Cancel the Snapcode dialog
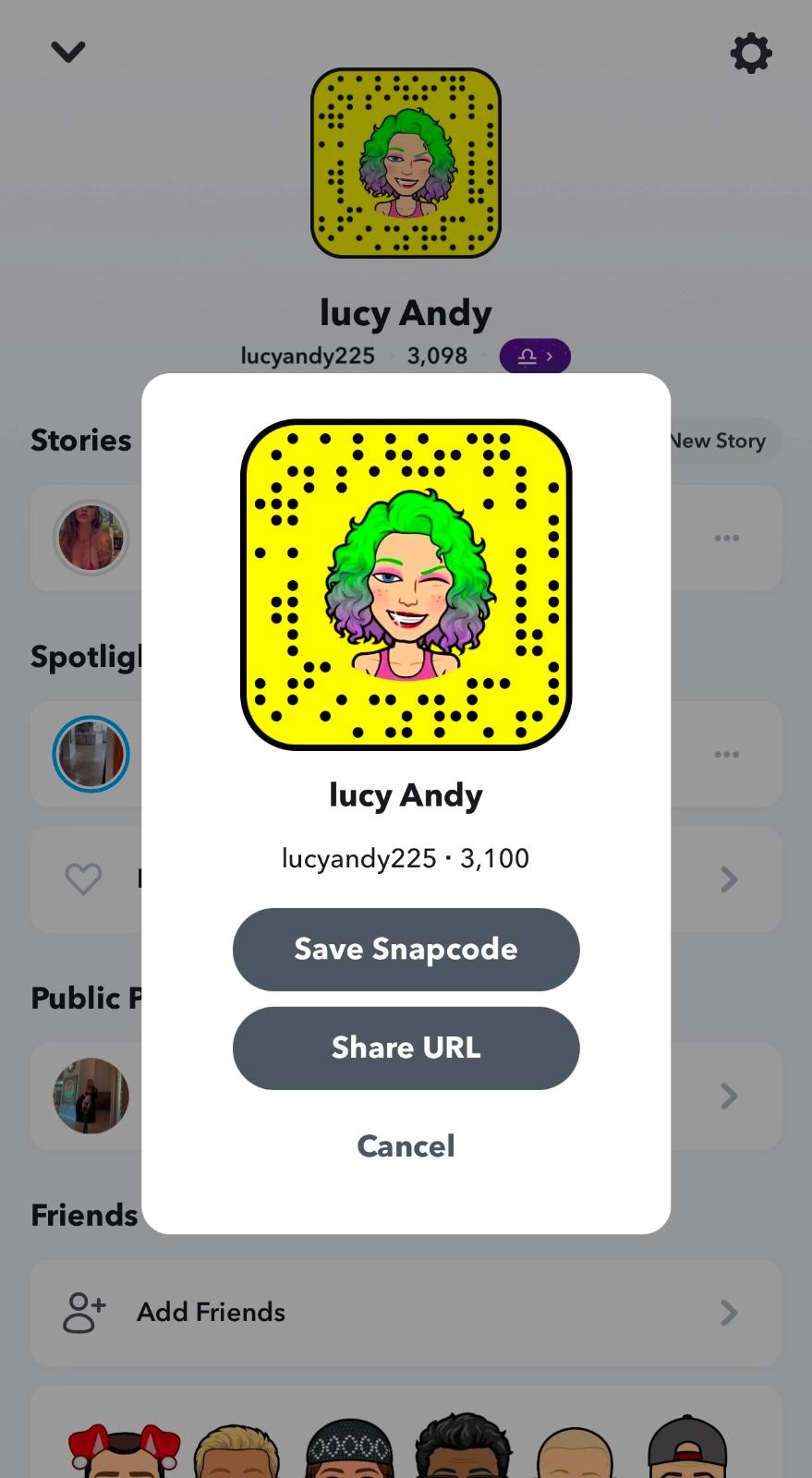The height and width of the screenshot is (1478, 812). (406, 1145)
